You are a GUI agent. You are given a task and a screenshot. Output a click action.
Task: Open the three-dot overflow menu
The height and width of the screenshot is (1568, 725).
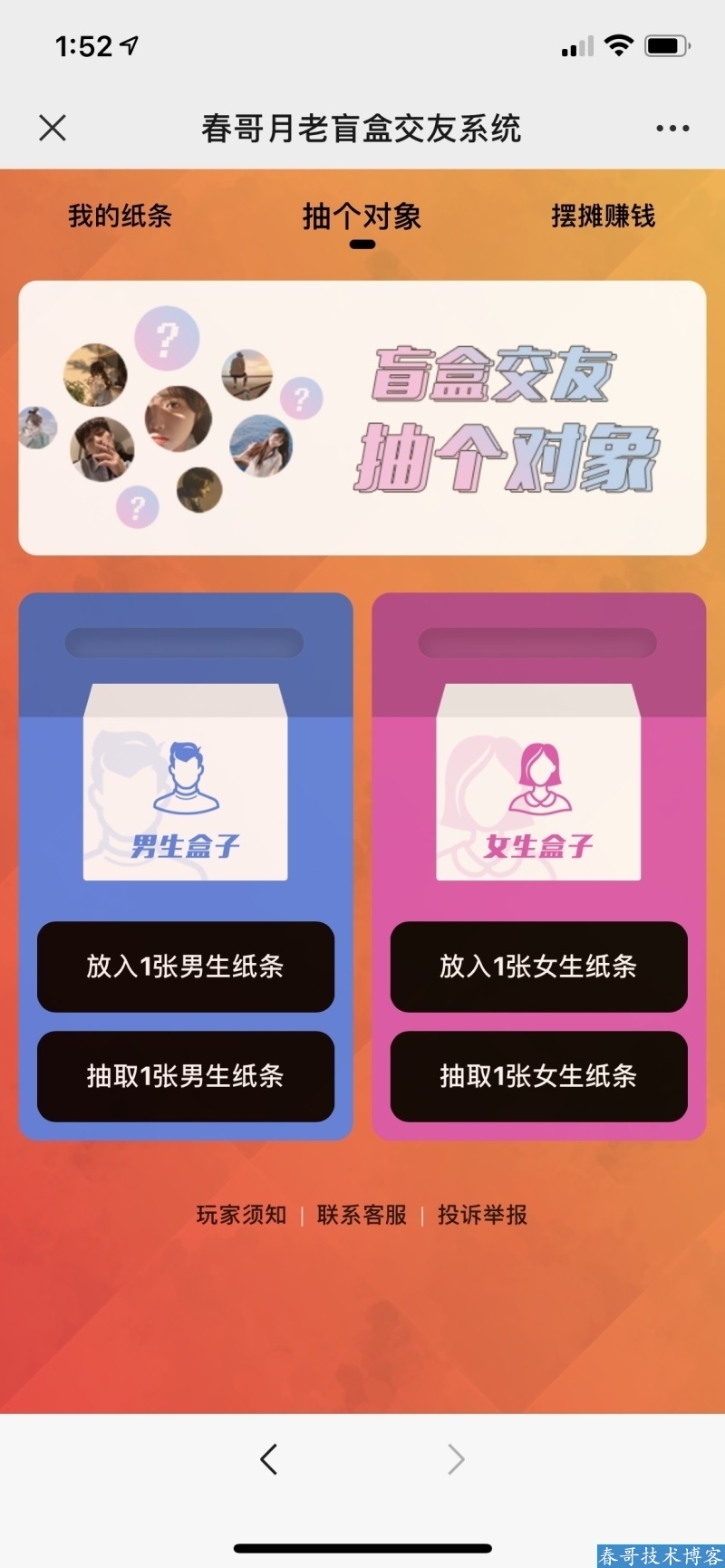[672, 129]
